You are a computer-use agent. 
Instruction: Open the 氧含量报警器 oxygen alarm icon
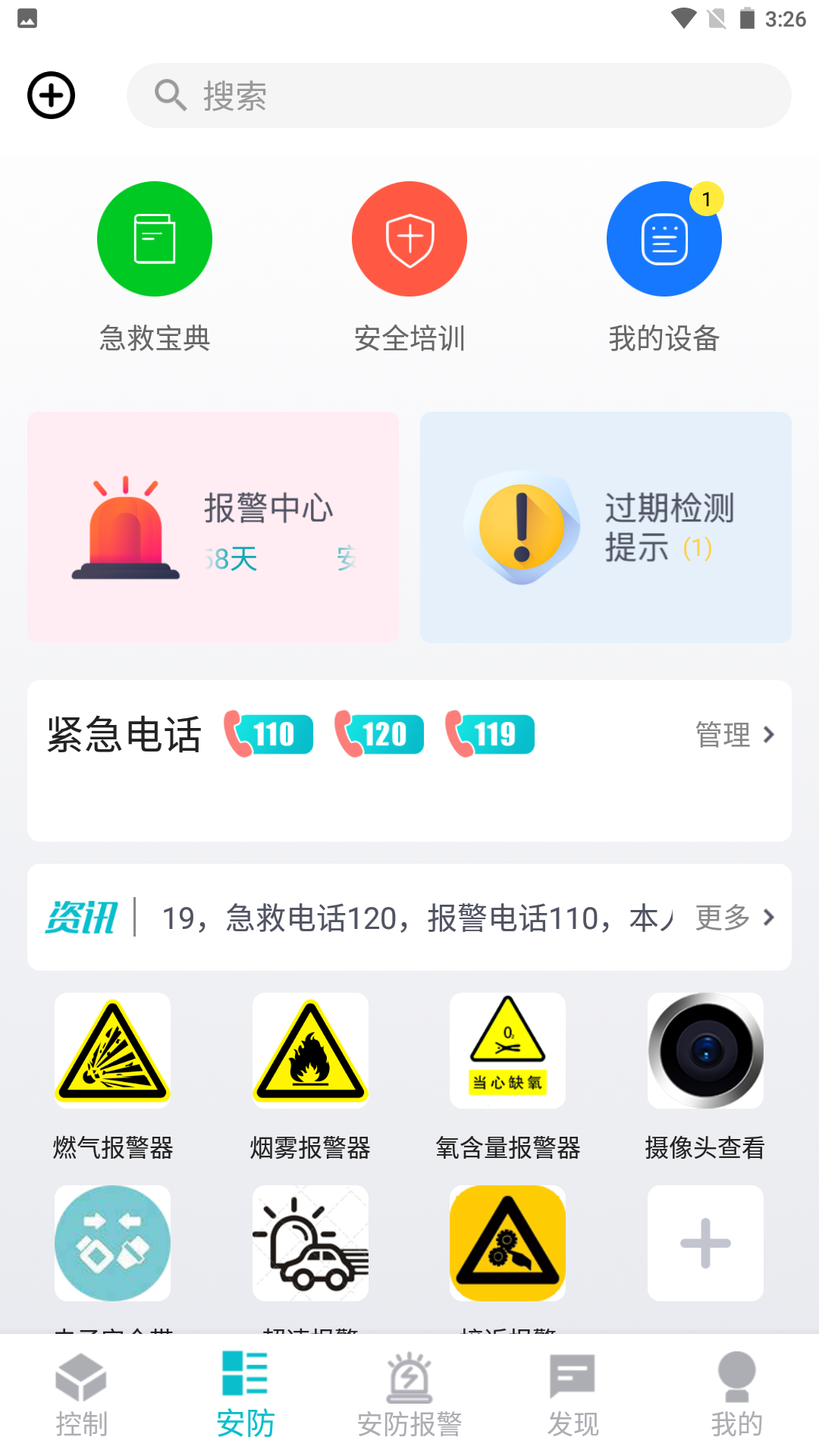507,1050
